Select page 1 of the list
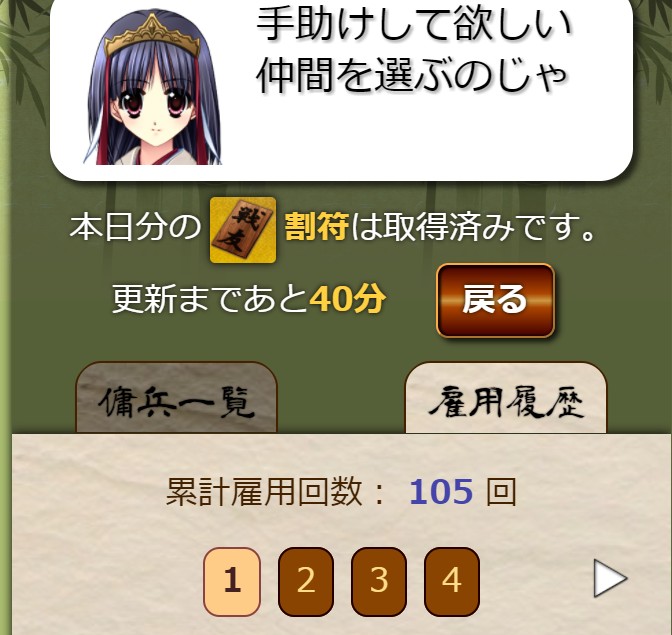The image size is (672, 635). coord(232,581)
